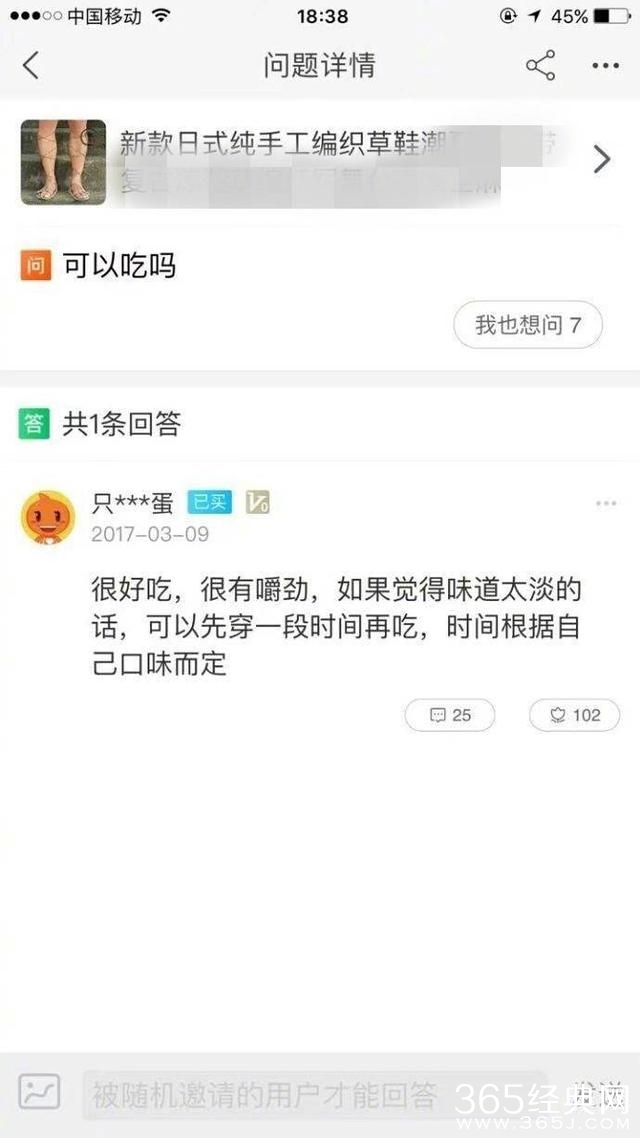
Task: Open the answer's three-dot options
Action: [x=606, y=503]
